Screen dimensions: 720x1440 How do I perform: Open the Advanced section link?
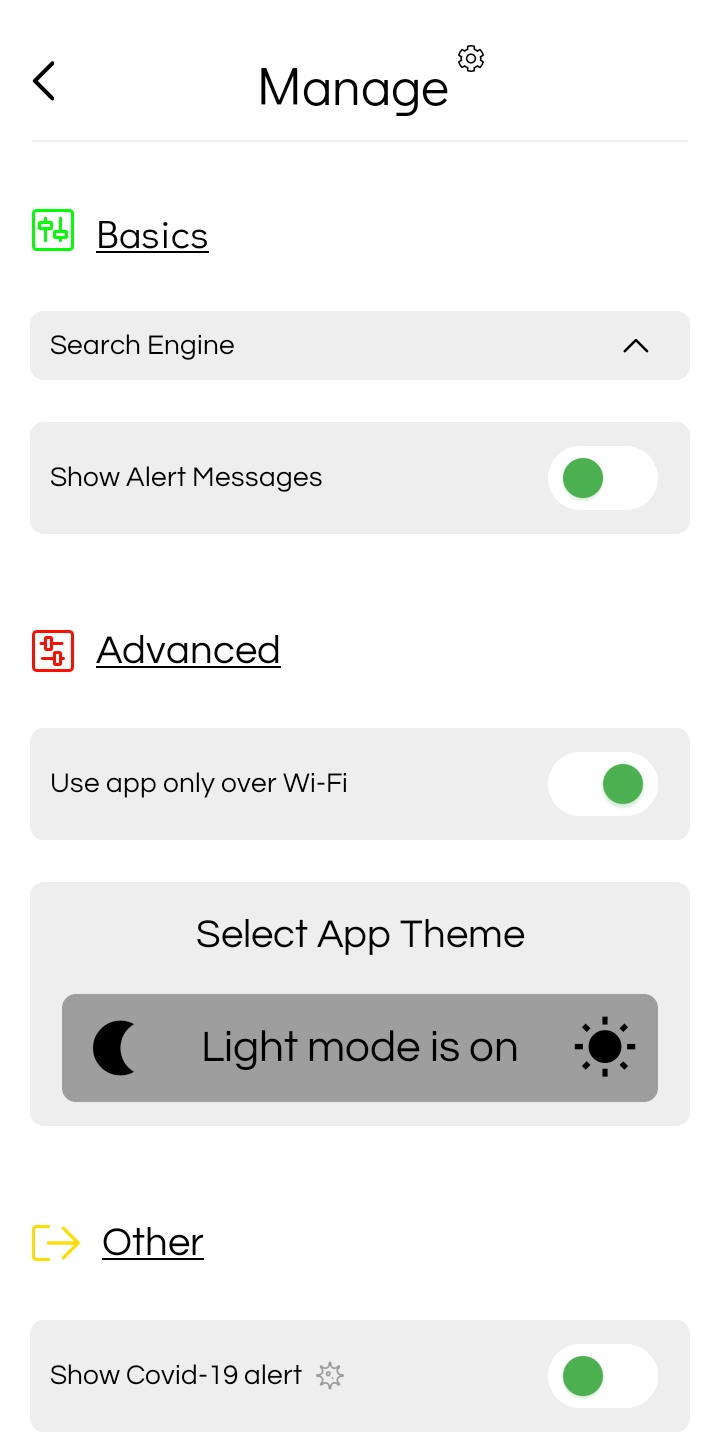(x=188, y=650)
